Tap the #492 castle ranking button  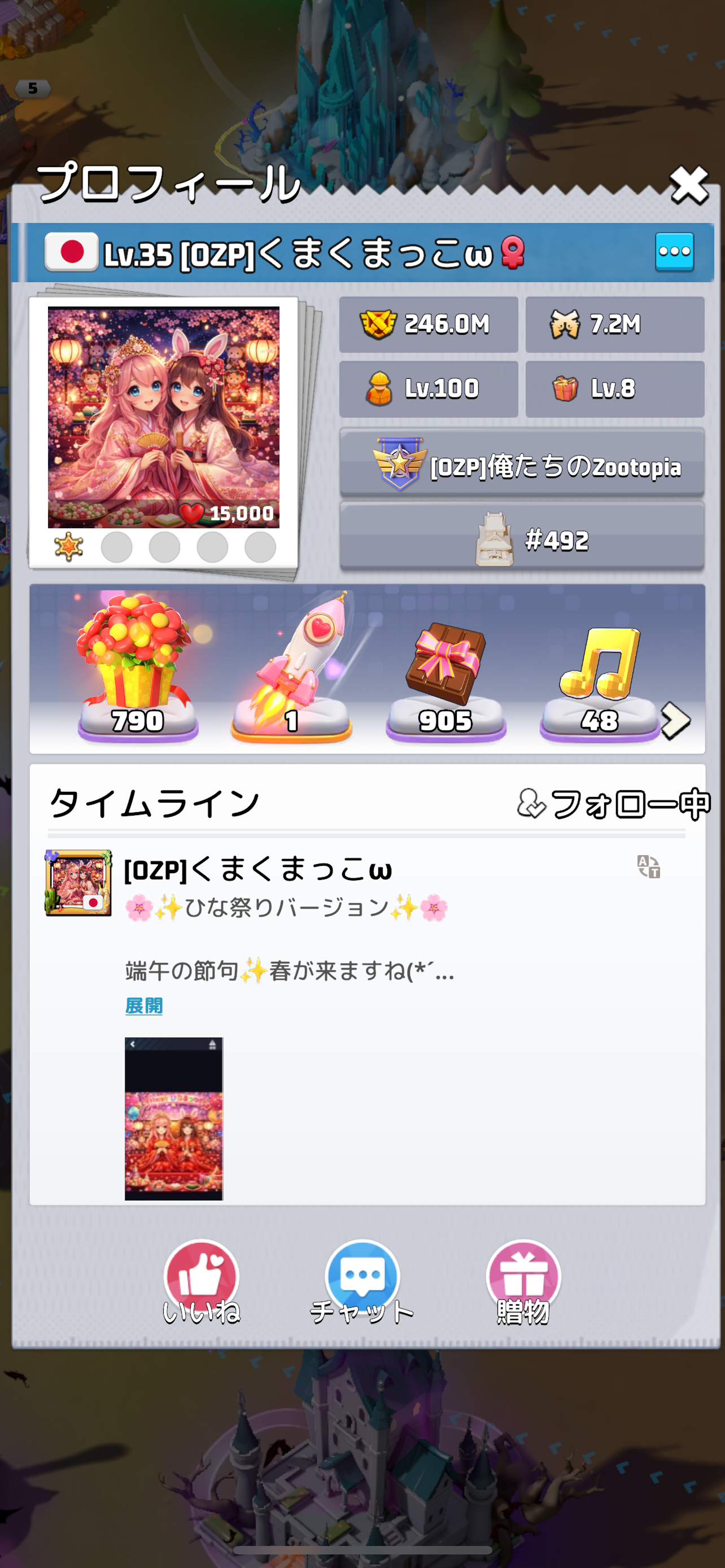coord(522,538)
